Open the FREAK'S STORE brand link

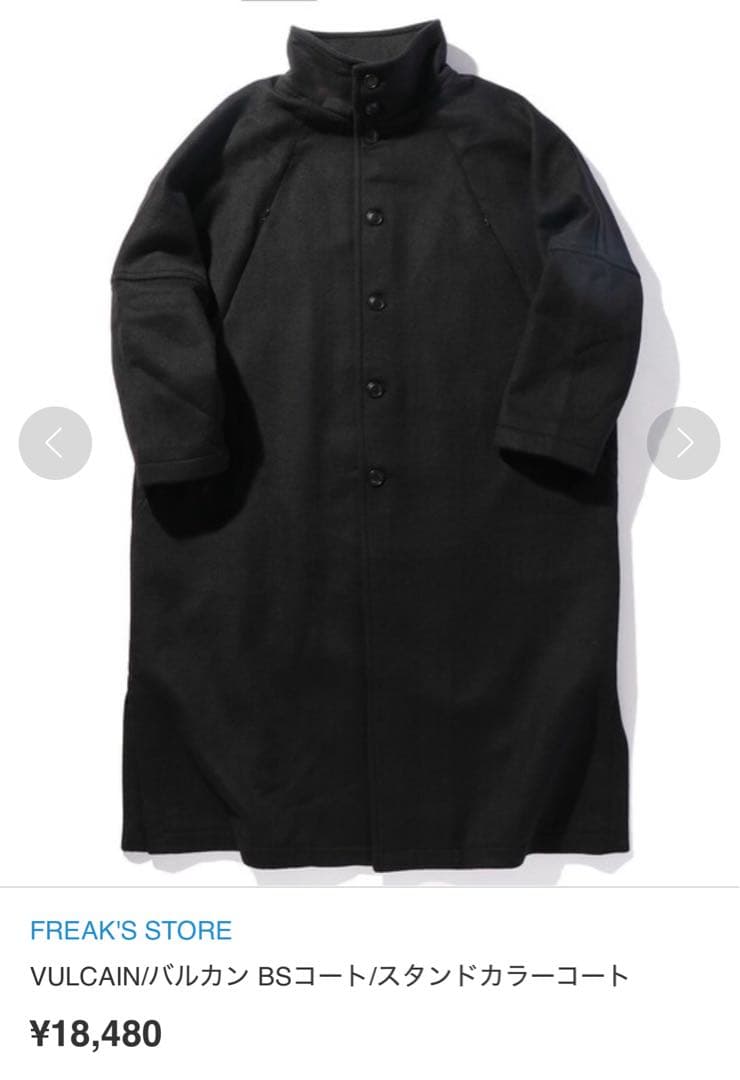click(x=131, y=930)
